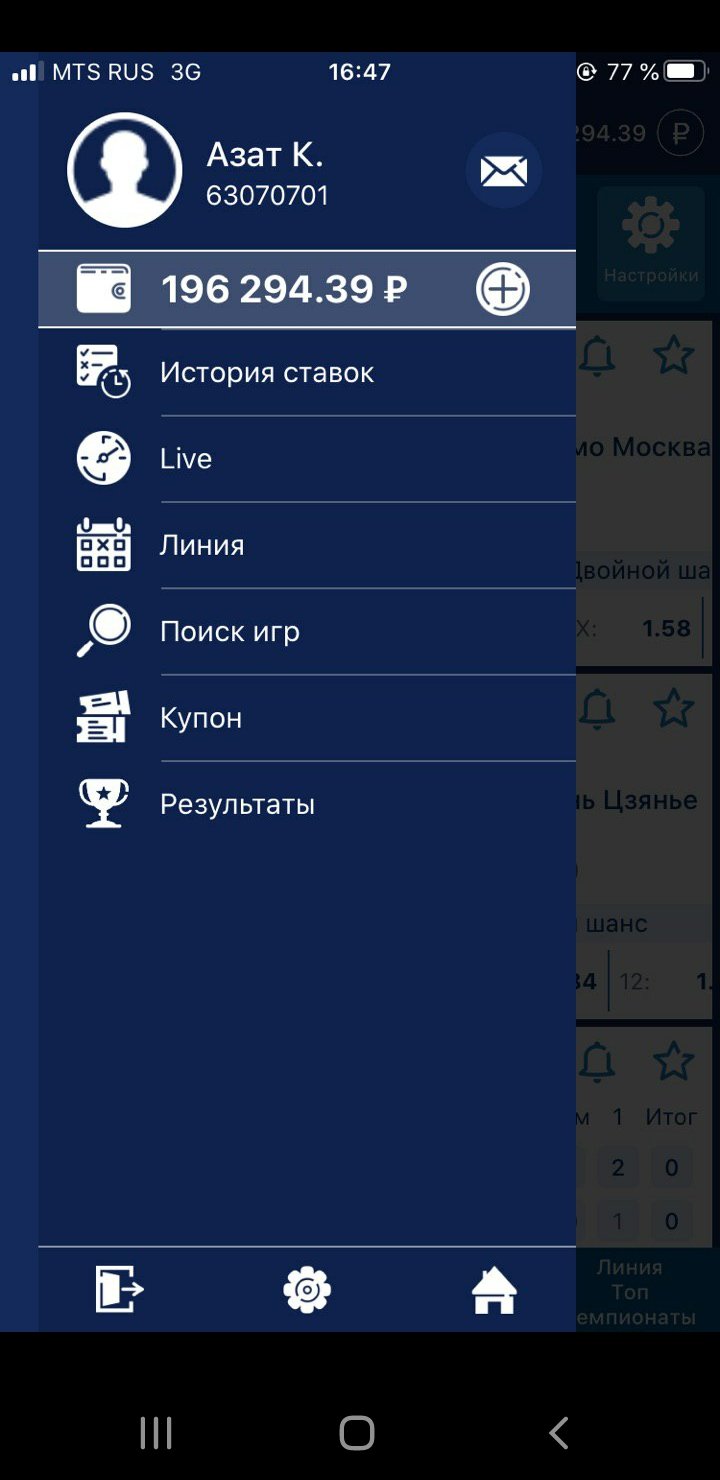
Task: View Результаты
Action: pyautogui.click(x=237, y=804)
